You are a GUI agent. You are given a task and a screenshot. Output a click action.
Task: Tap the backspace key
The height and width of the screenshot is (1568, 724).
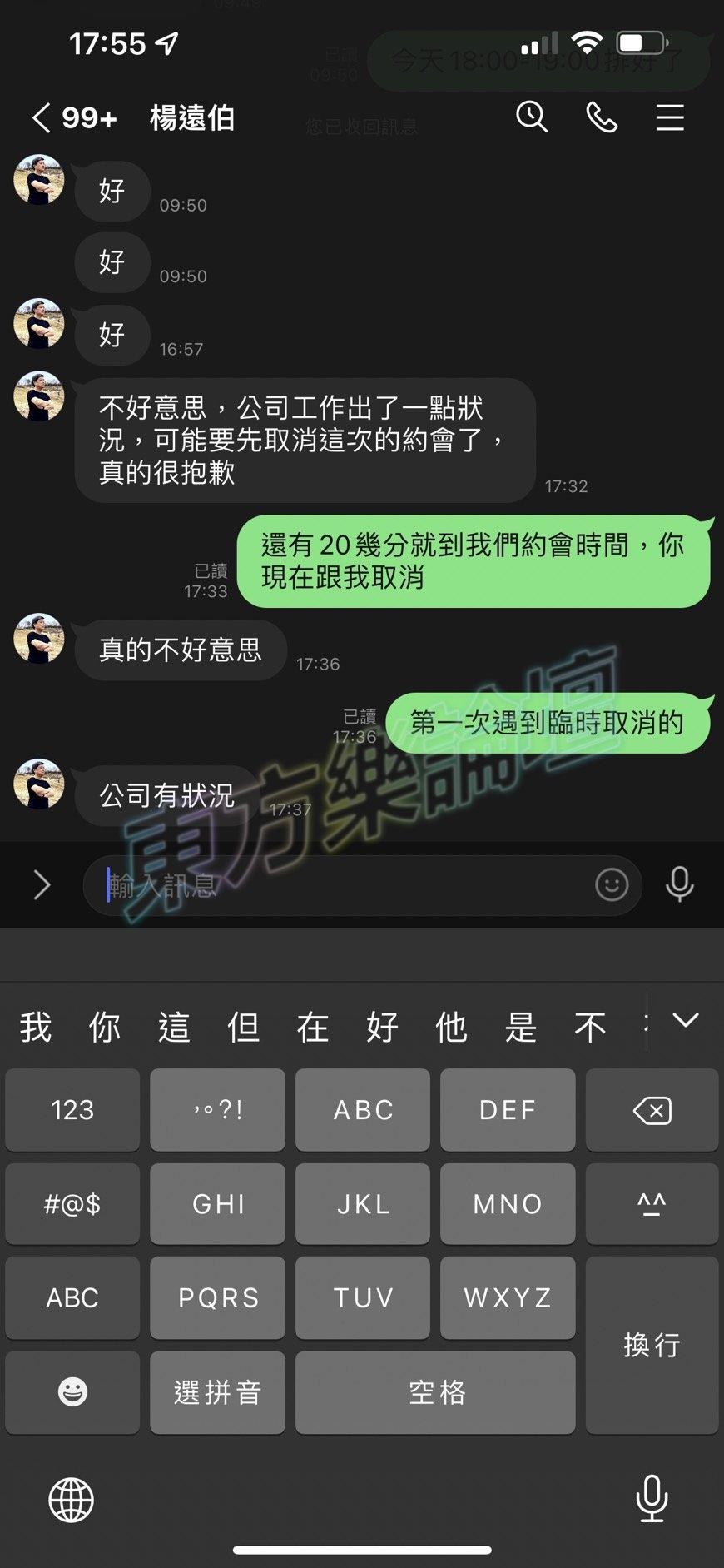[x=652, y=1109]
